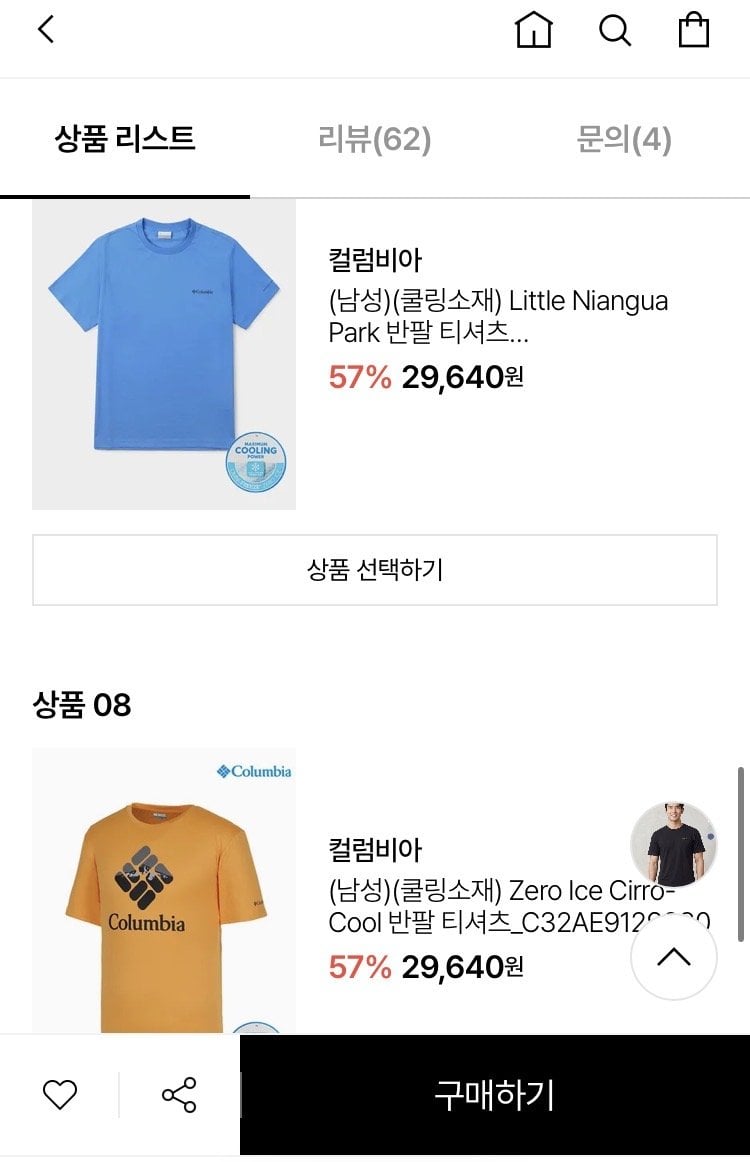Open the home icon in the header
Screen dimensions: 750x1162
coord(533,31)
